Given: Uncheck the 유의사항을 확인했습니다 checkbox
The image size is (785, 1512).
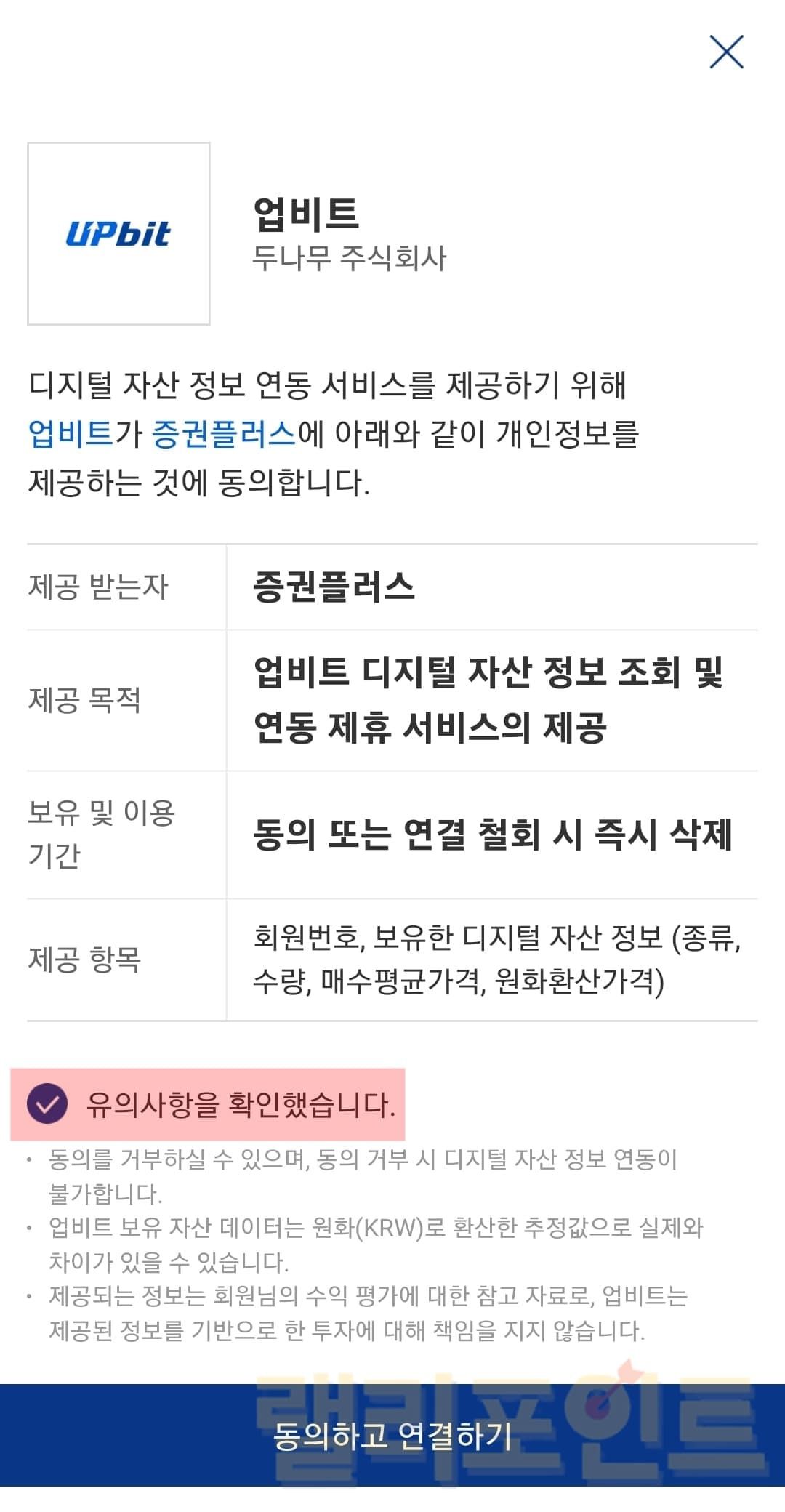Looking at the screenshot, I should pyautogui.click(x=47, y=1103).
